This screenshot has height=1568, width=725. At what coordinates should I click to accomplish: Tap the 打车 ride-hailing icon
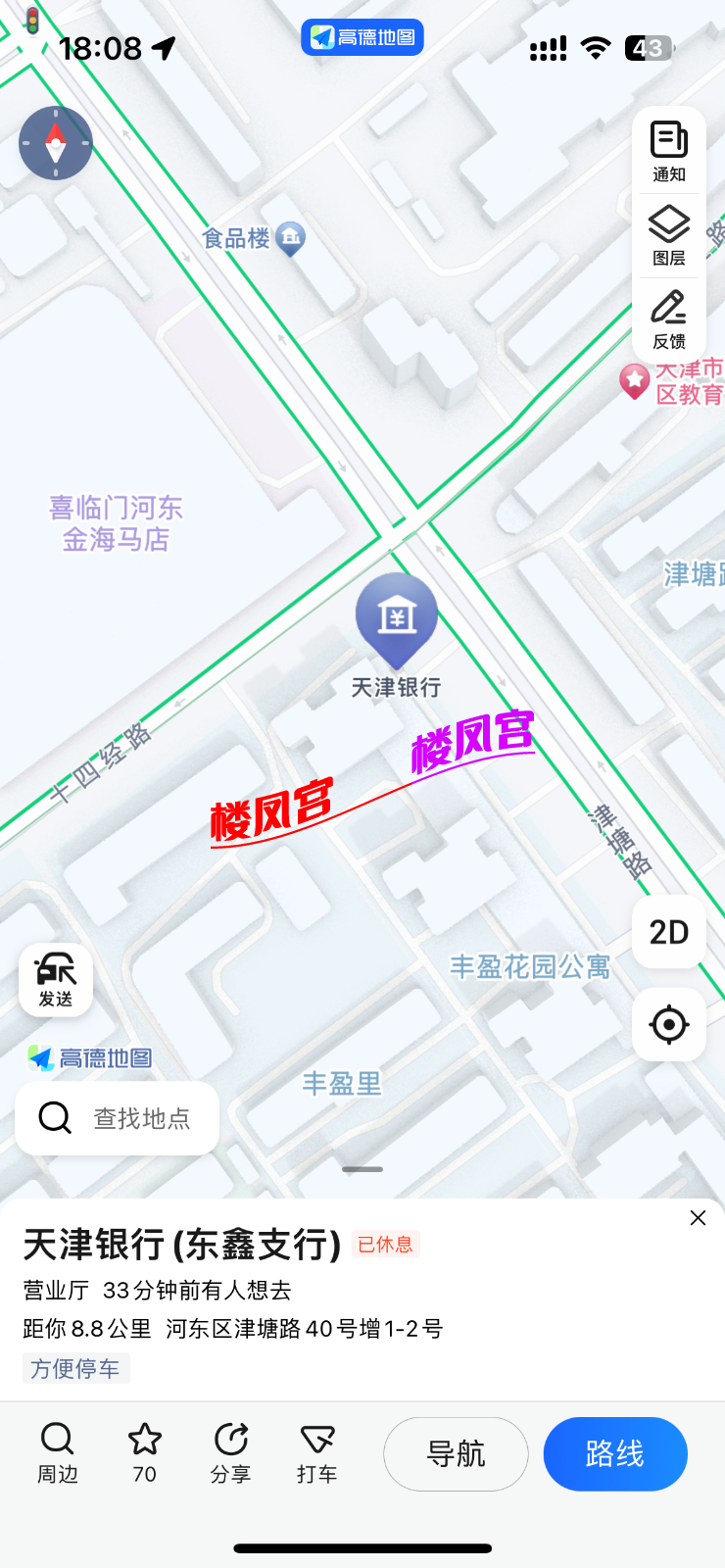[x=315, y=1454]
